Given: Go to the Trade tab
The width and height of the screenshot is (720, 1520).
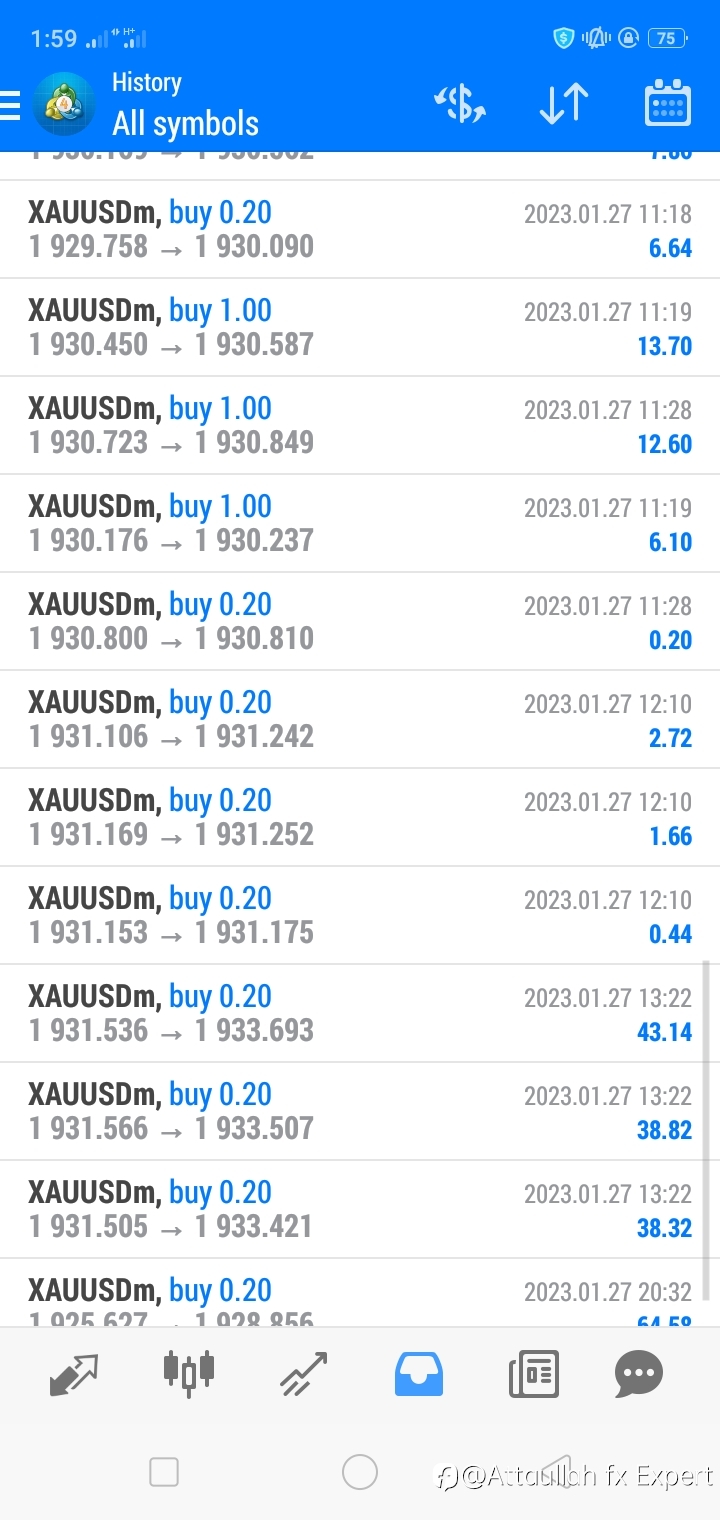Looking at the screenshot, I should (x=304, y=1374).
